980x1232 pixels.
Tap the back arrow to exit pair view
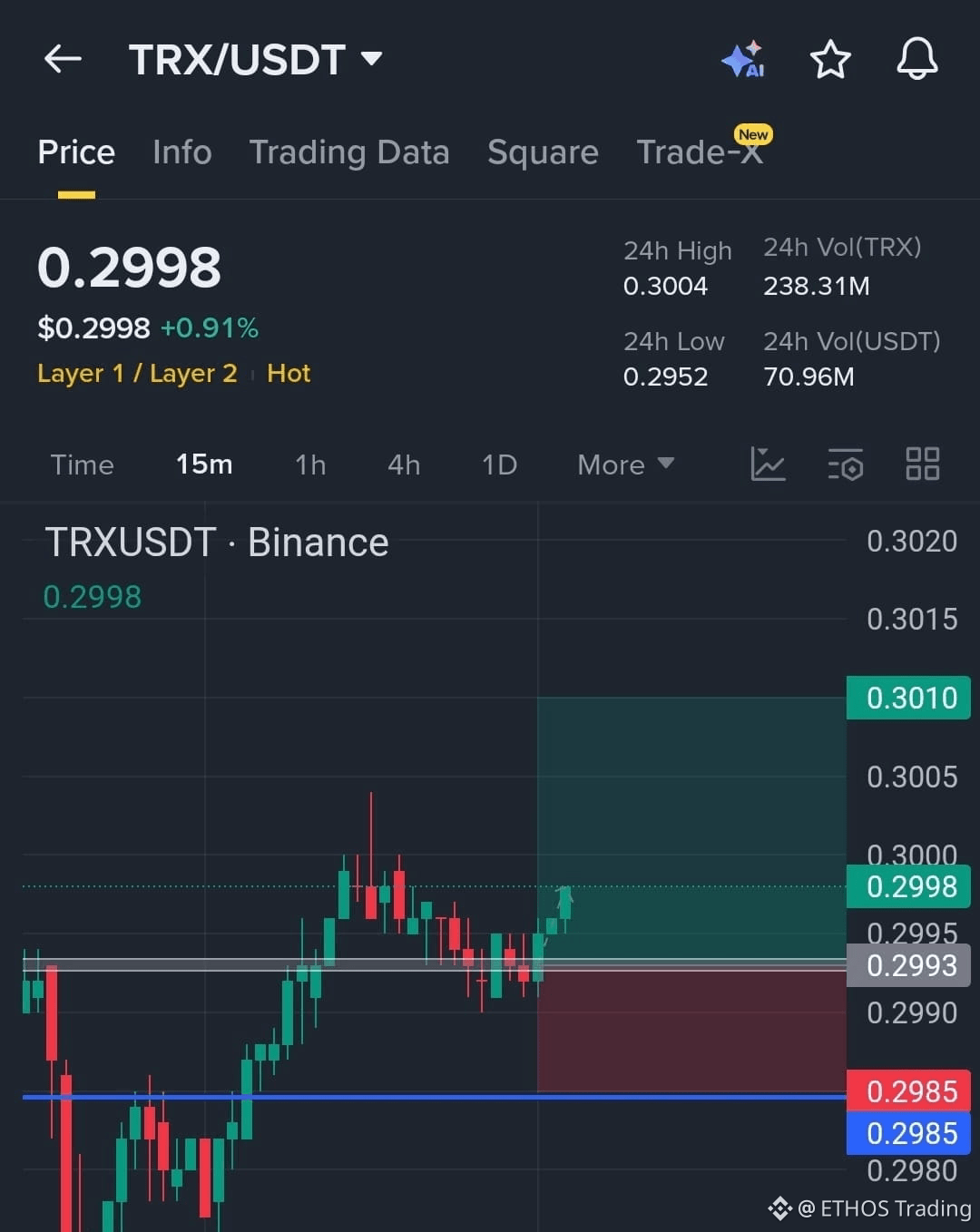[61, 58]
